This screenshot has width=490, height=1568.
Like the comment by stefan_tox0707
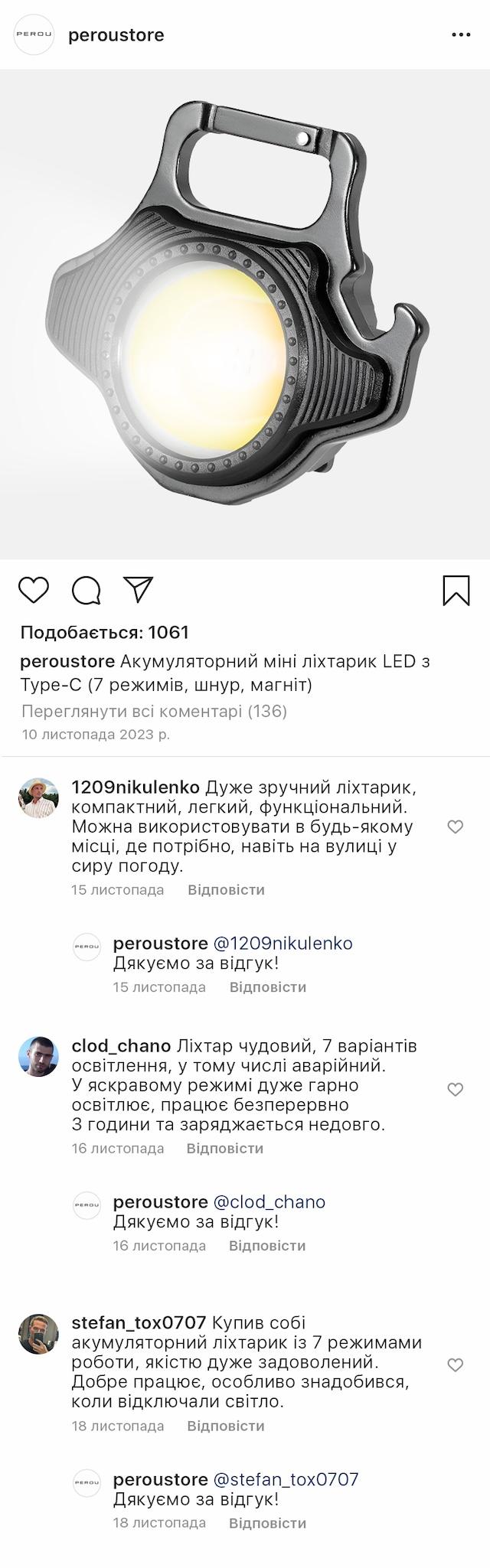point(456,1364)
